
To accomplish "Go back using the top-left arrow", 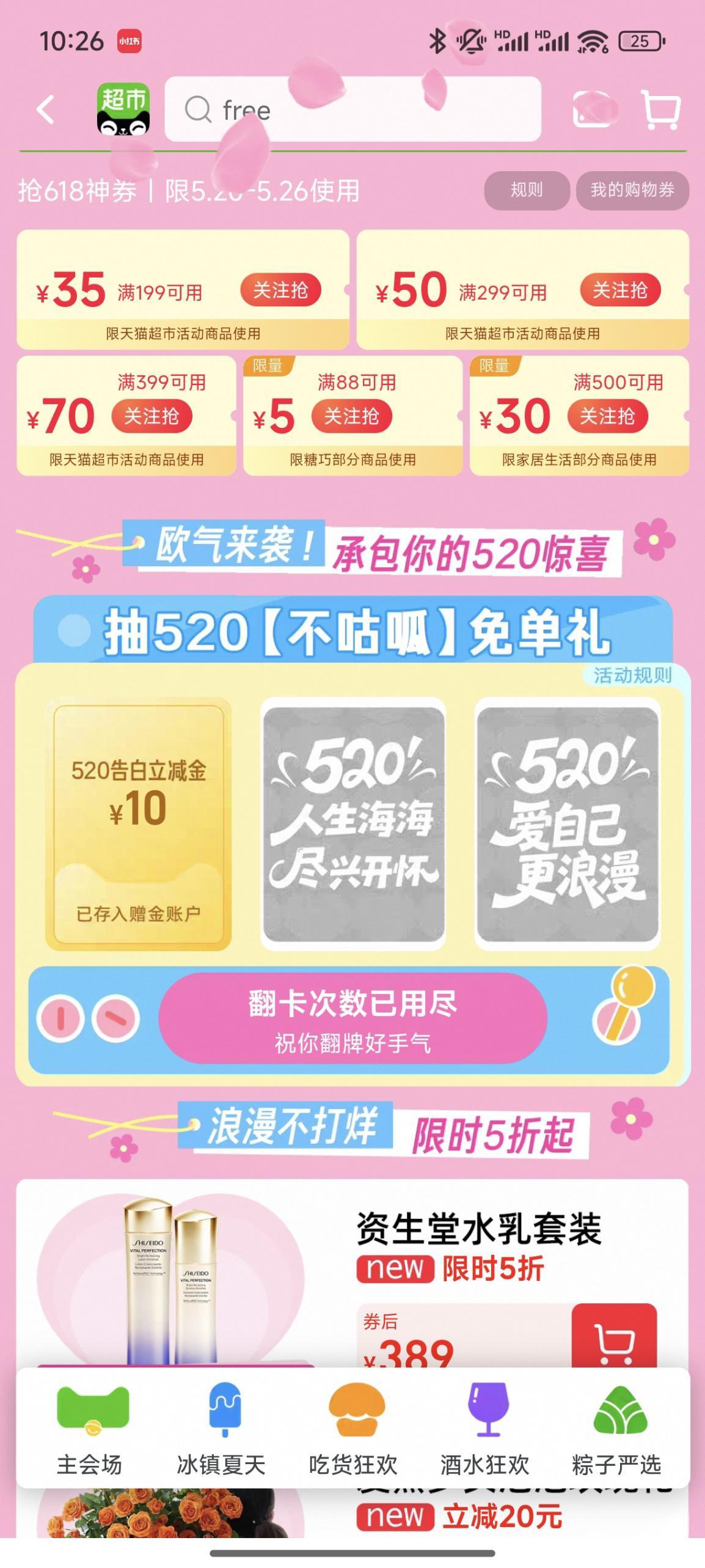I will (46, 110).
